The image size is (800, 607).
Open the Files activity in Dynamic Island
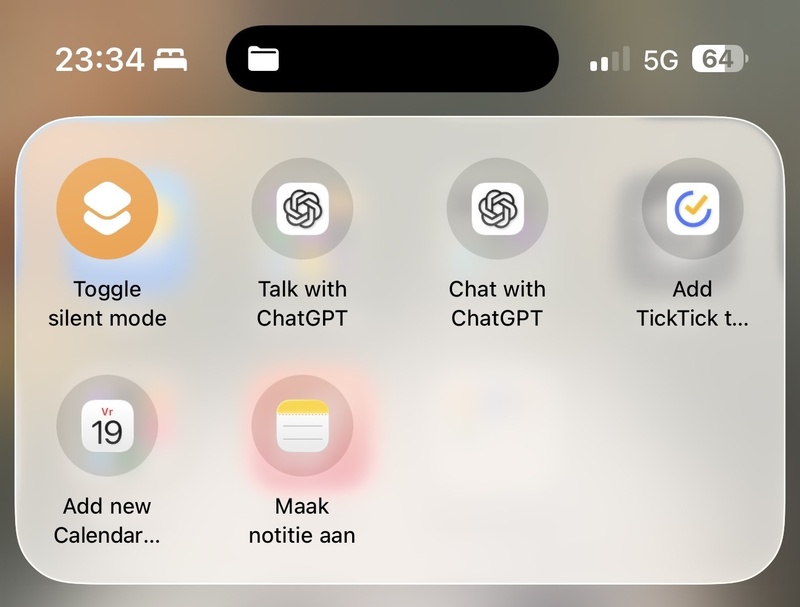[264, 59]
